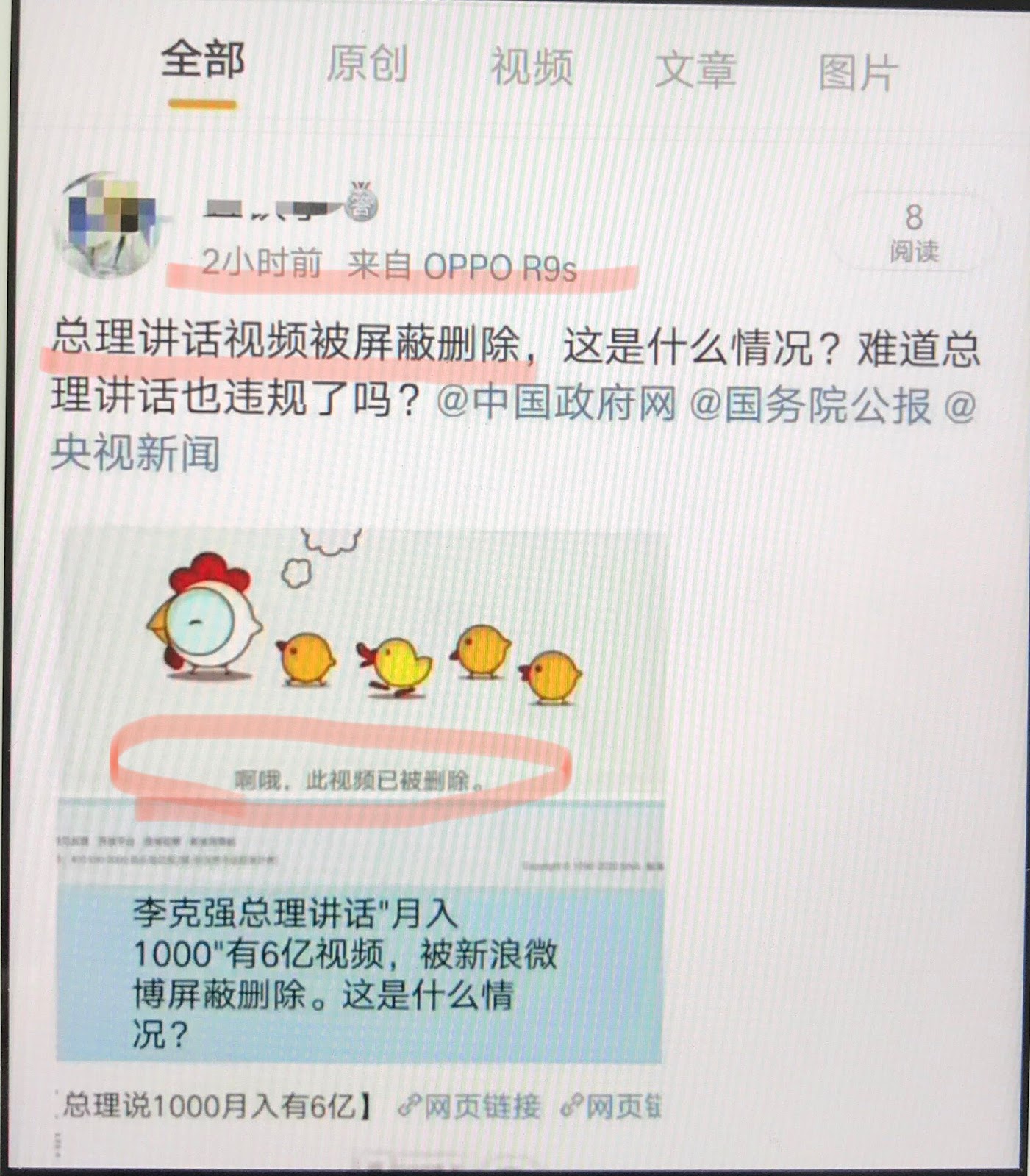Switch to the 视频 tab
The height and width of the screenshot is (1176, 1030).
click(x=531, y=67)
